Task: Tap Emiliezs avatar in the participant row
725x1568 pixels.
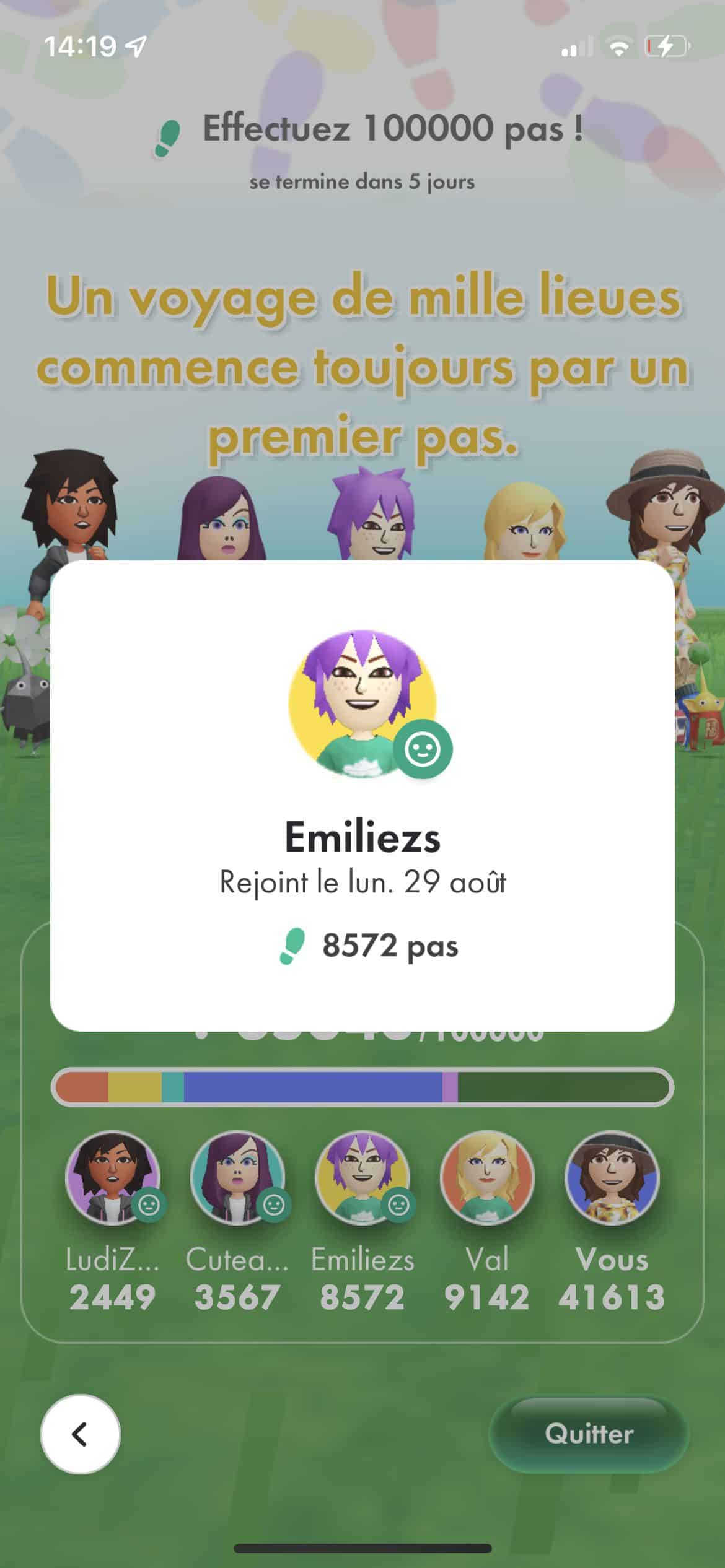Action: point(362,1178)
